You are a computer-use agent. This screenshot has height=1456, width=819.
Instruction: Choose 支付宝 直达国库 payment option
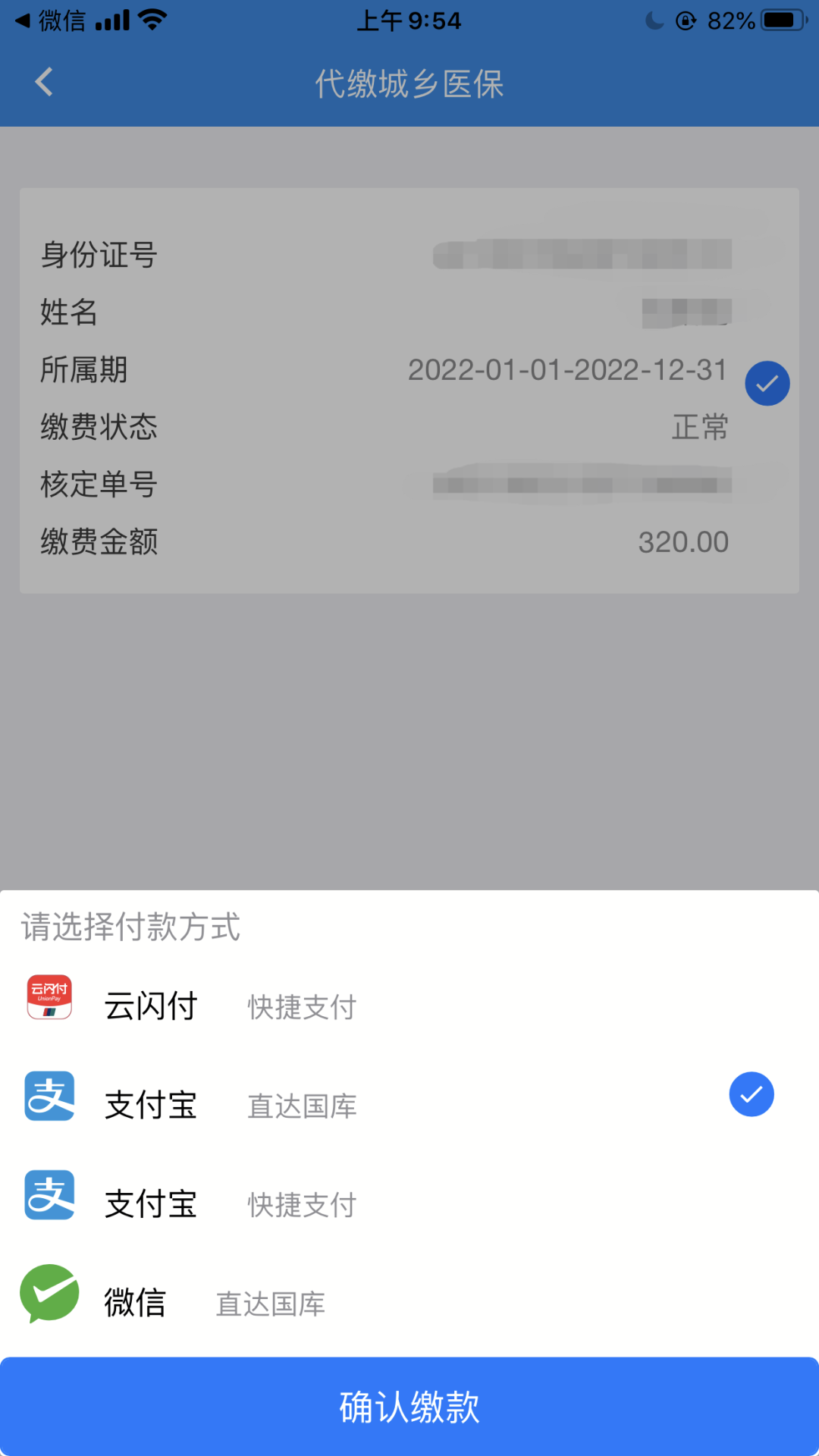(x=409, y=1104)
